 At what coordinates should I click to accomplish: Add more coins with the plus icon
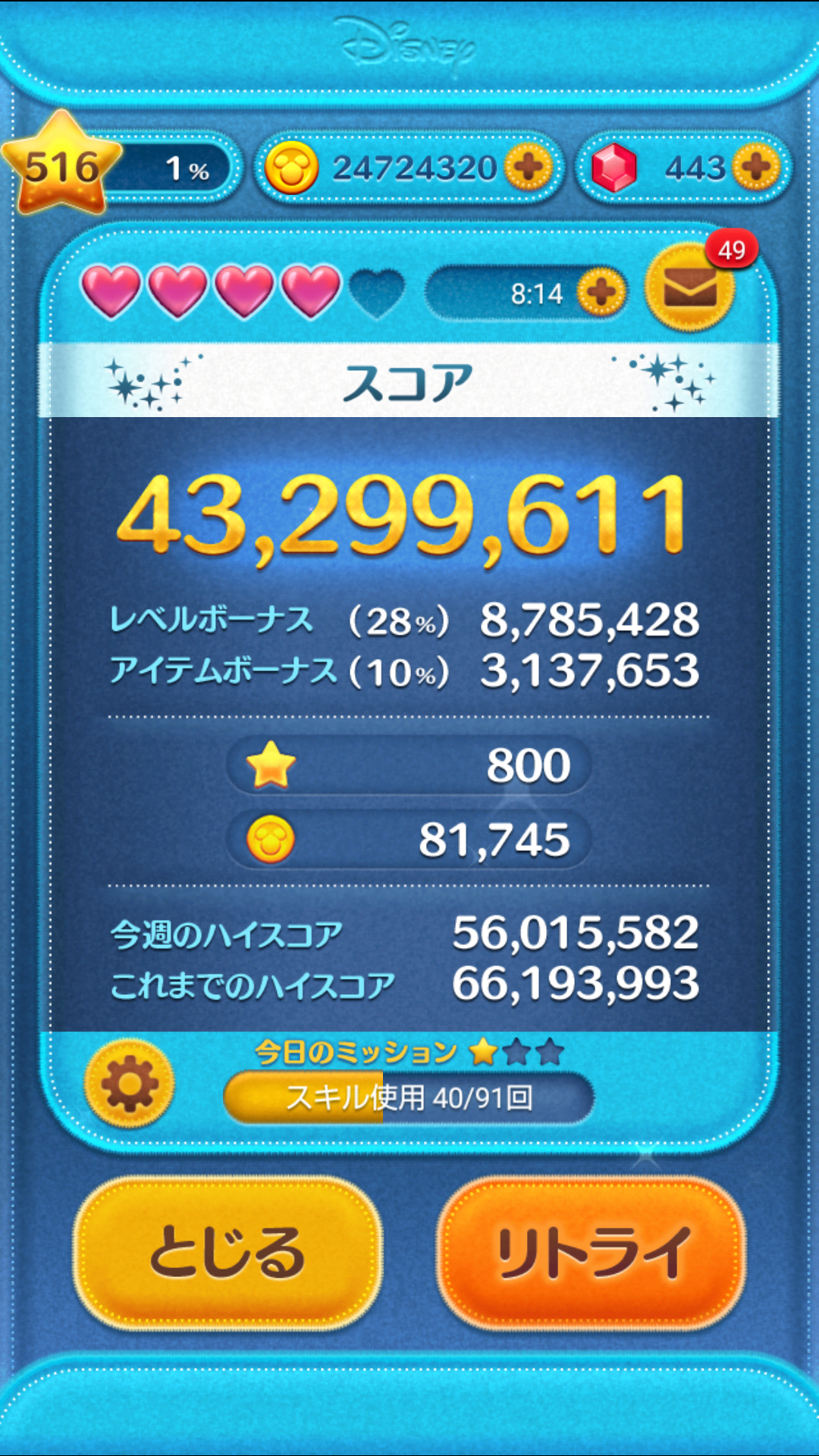529,167
